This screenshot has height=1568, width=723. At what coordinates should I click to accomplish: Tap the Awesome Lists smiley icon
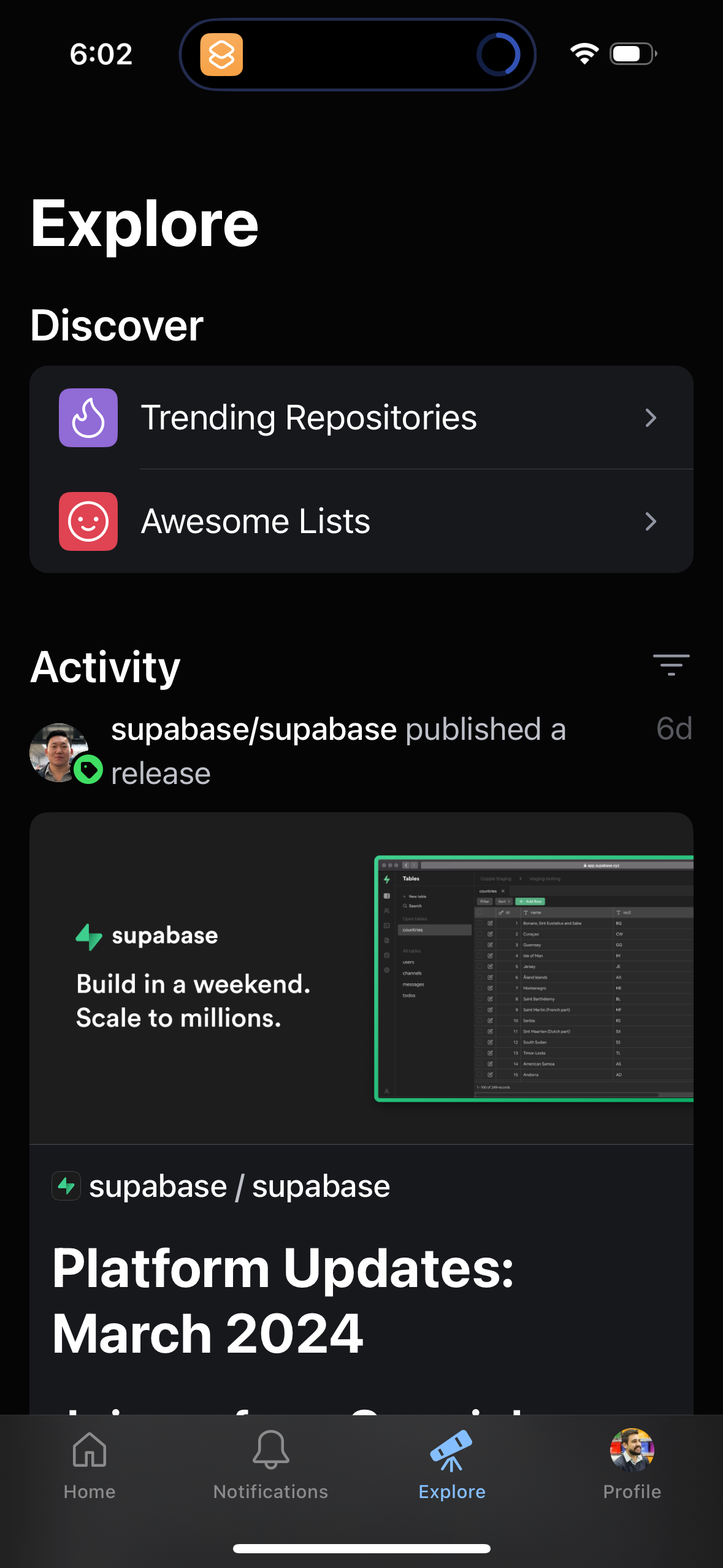(88, 521)
